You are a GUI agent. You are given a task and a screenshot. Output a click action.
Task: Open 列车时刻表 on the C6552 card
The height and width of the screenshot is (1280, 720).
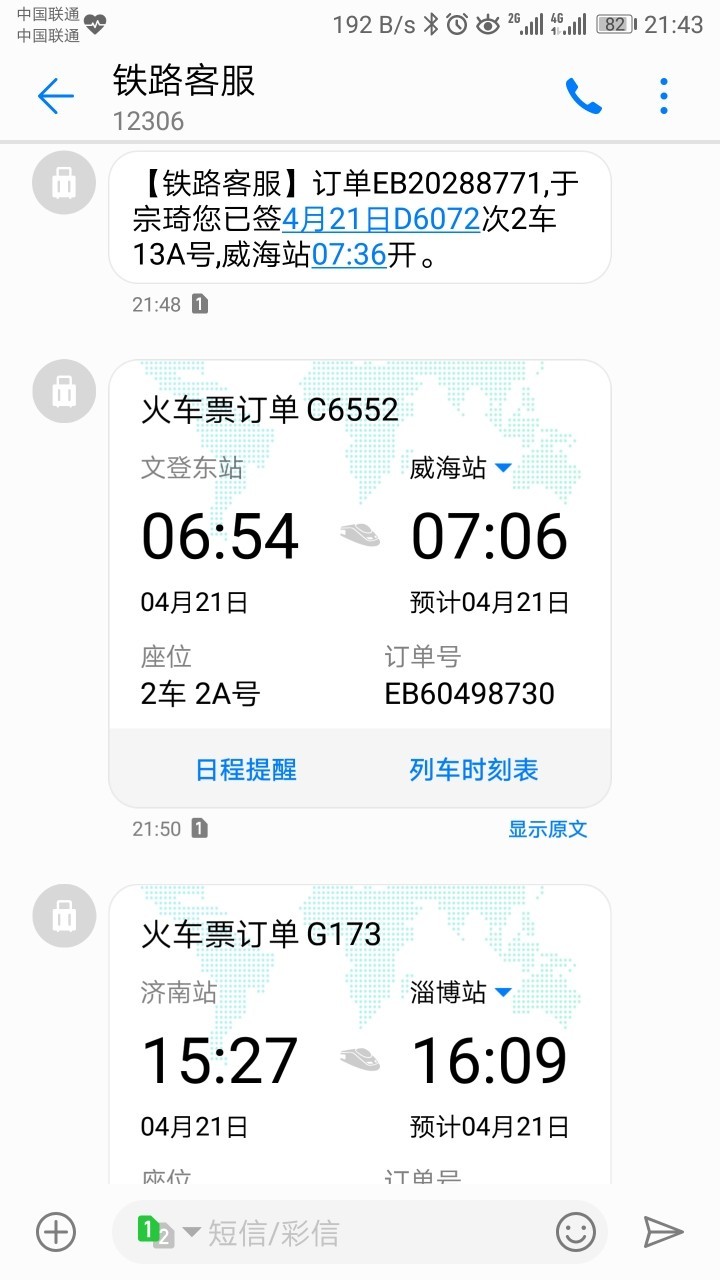(x=475, y=770)
